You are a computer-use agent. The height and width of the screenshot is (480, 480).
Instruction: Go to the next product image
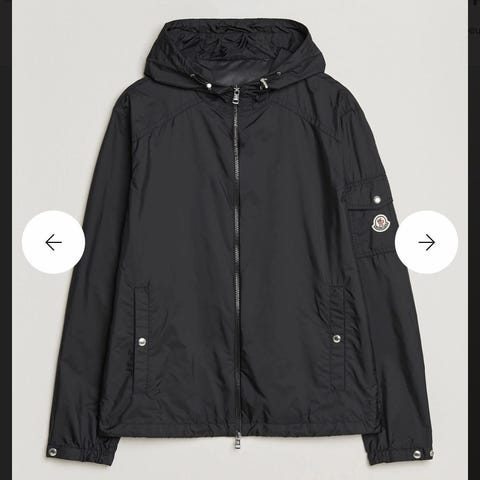[427, 242]
